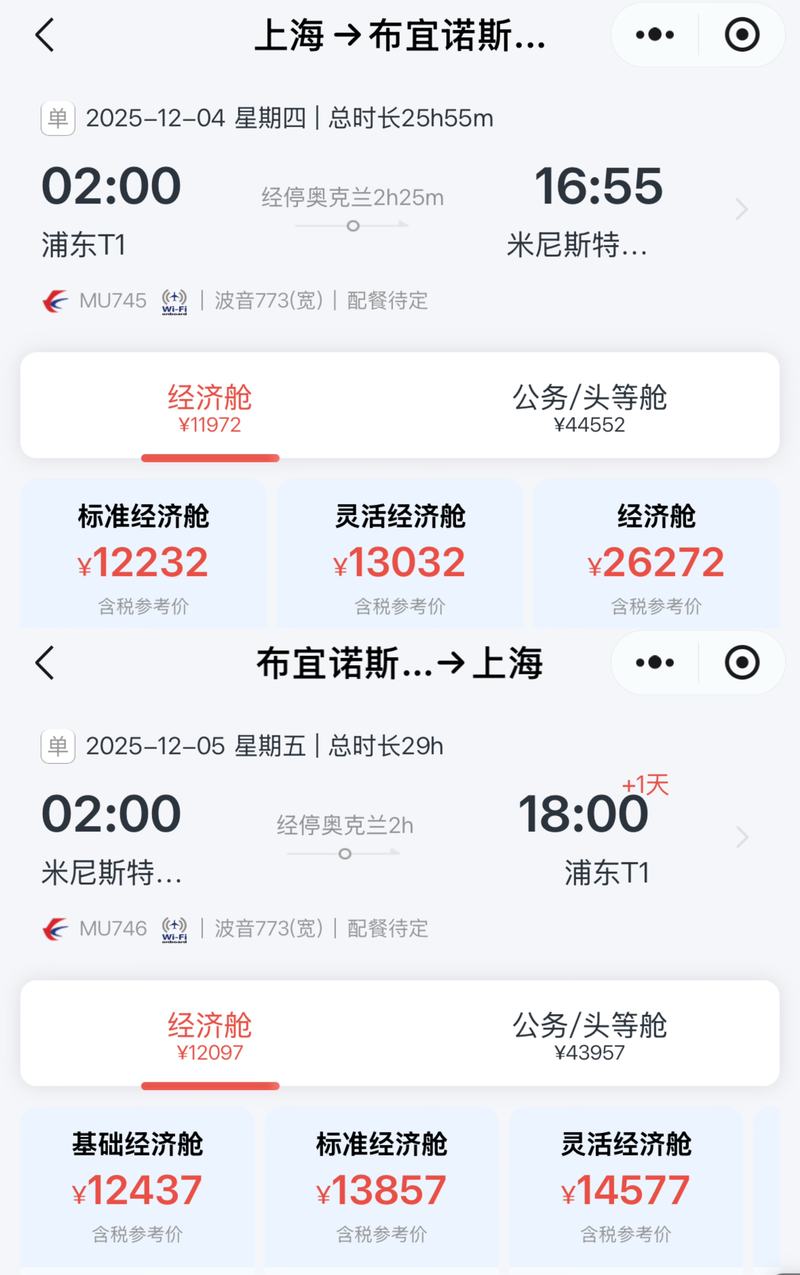This screenshot has height=1275, width=800.
Task: Choose the 灵活经济舱 fare at ¥13032
Action: [x=400, y=555]
